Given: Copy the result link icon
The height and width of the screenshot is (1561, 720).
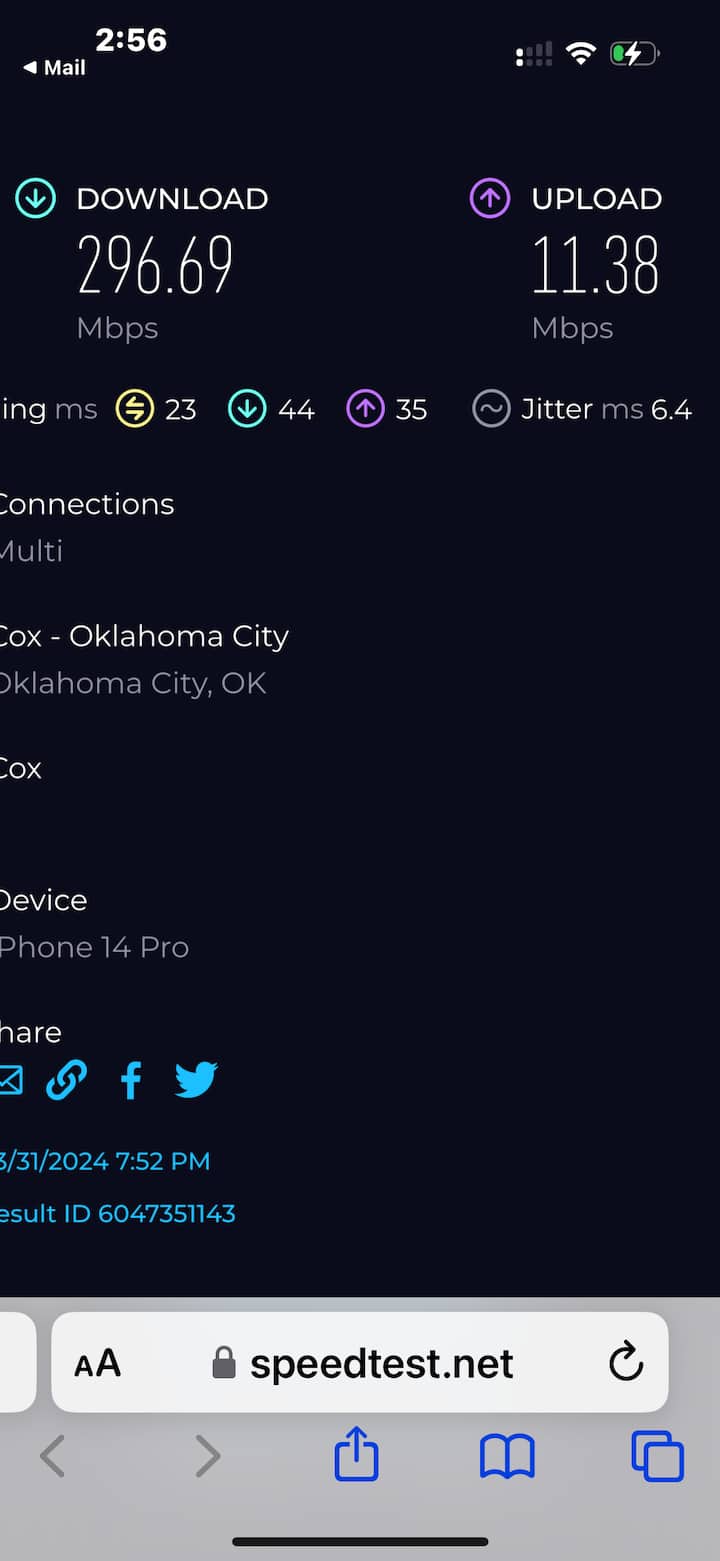Looking at the screenshot, I should 66,1080.
